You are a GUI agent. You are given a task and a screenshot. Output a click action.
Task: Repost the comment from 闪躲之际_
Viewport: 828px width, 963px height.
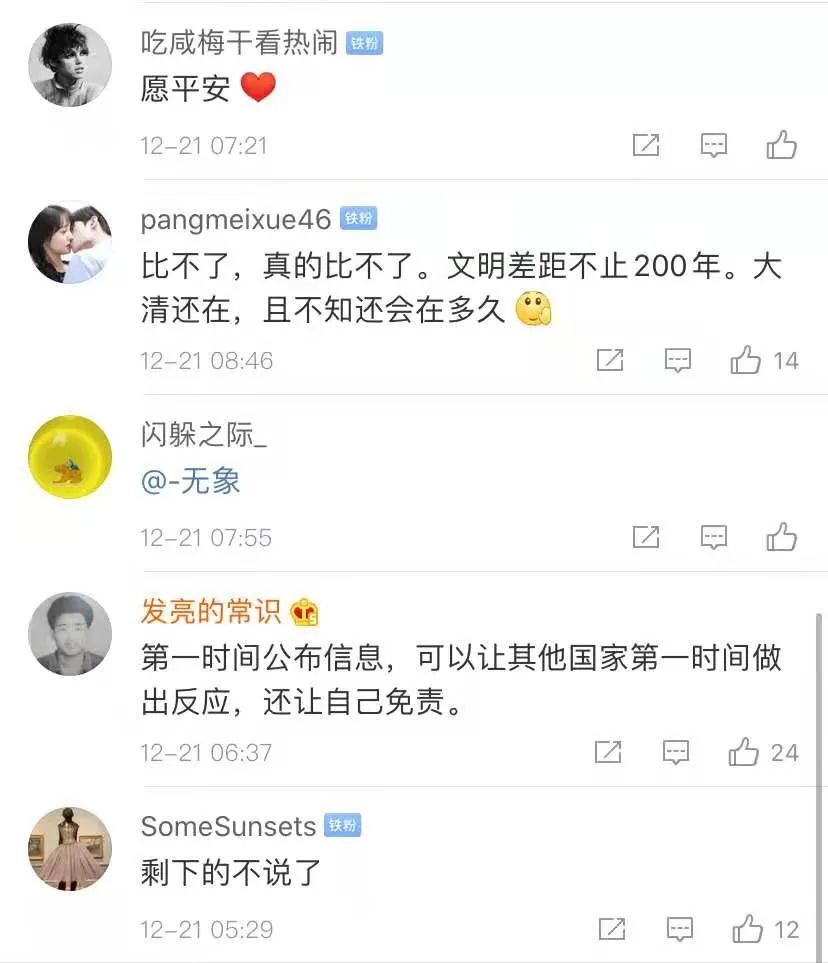[646, 538]
